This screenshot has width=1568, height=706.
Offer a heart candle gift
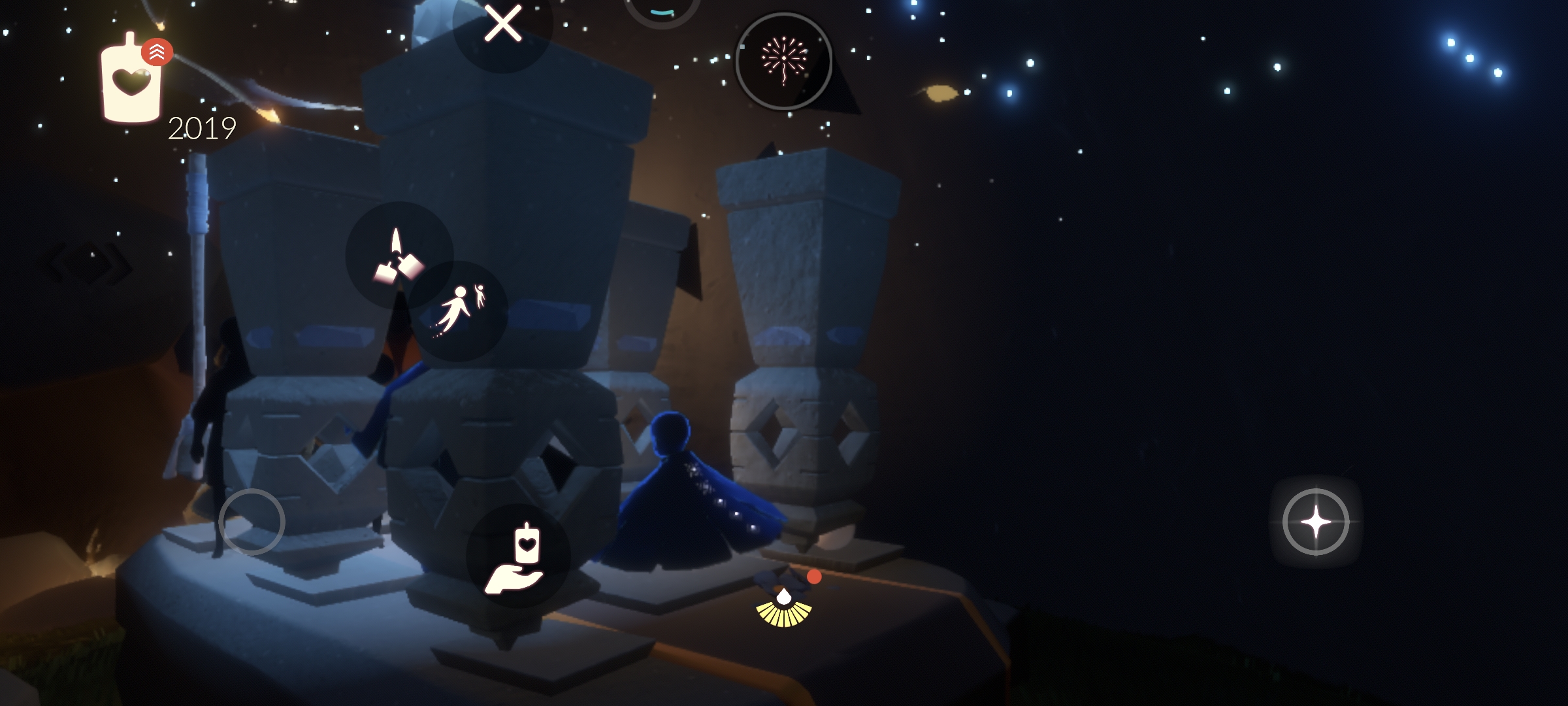(x=517, y=557)
